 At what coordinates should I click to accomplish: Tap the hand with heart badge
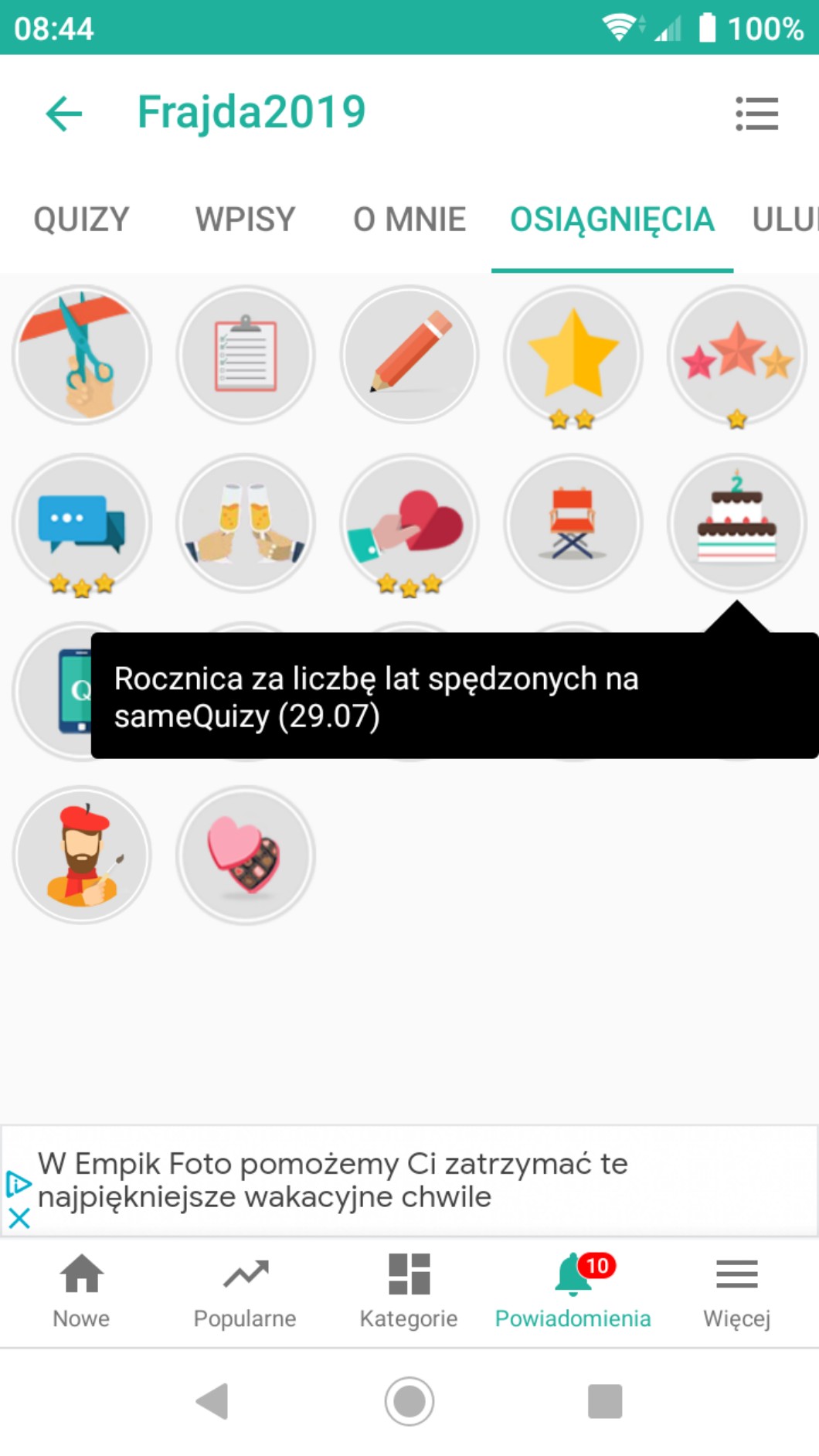coord(409,523)
